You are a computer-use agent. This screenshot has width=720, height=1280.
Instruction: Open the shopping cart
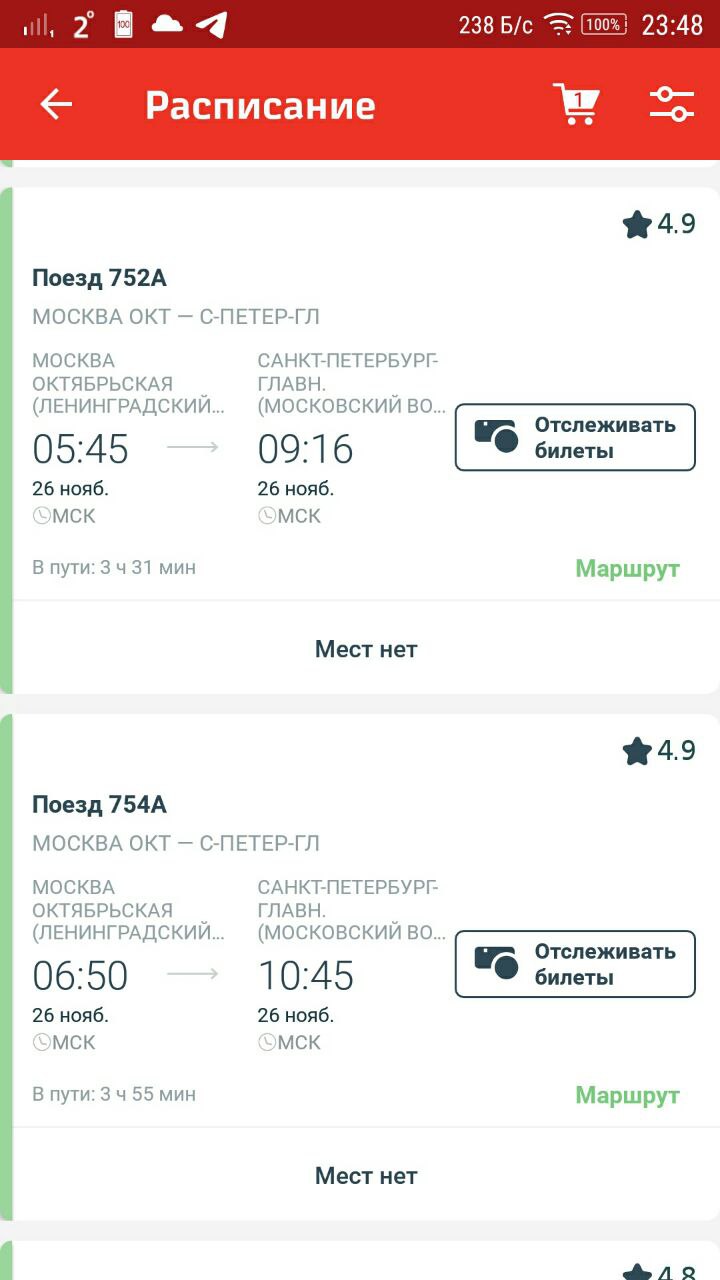point(576,104)
